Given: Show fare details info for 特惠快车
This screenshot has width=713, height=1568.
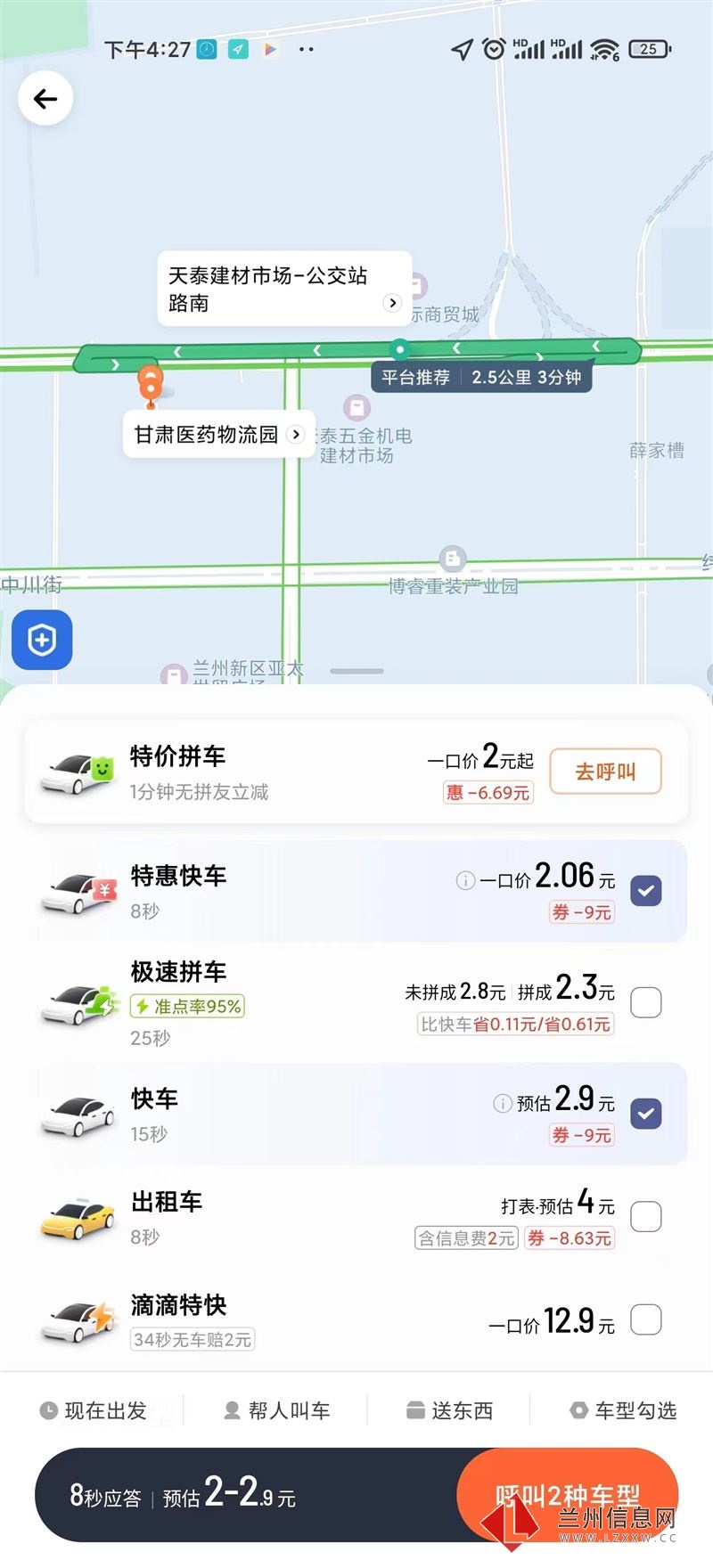Looking at the screenshot, I should click(x=465, y=881).
